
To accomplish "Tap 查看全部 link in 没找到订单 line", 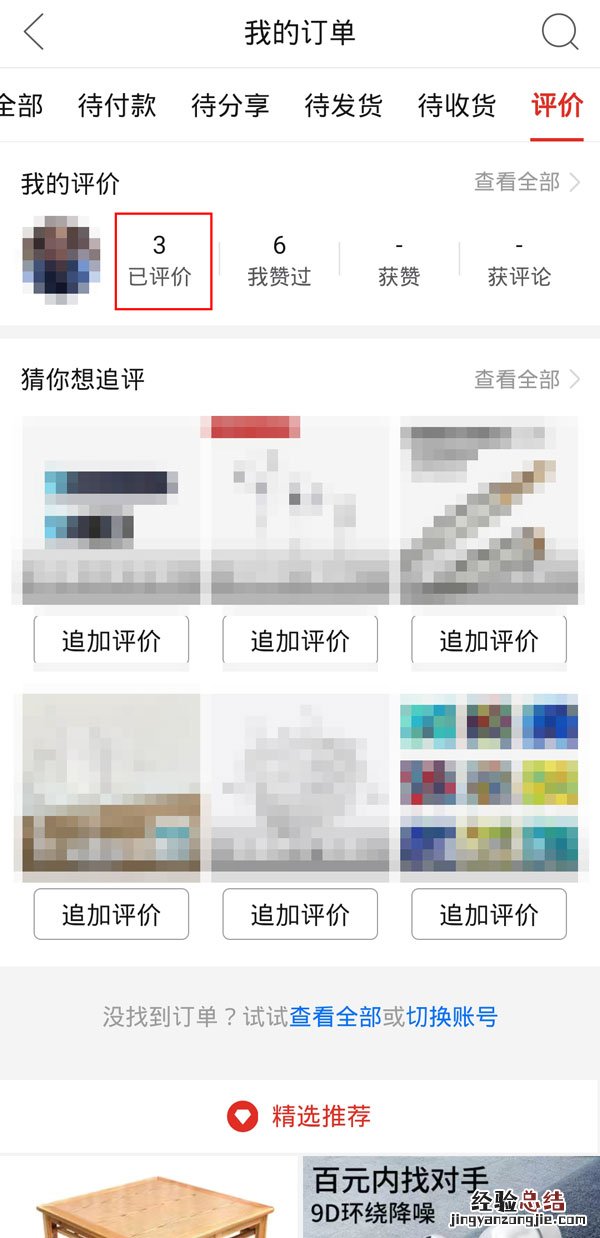I will click(x=335, y=1018).
